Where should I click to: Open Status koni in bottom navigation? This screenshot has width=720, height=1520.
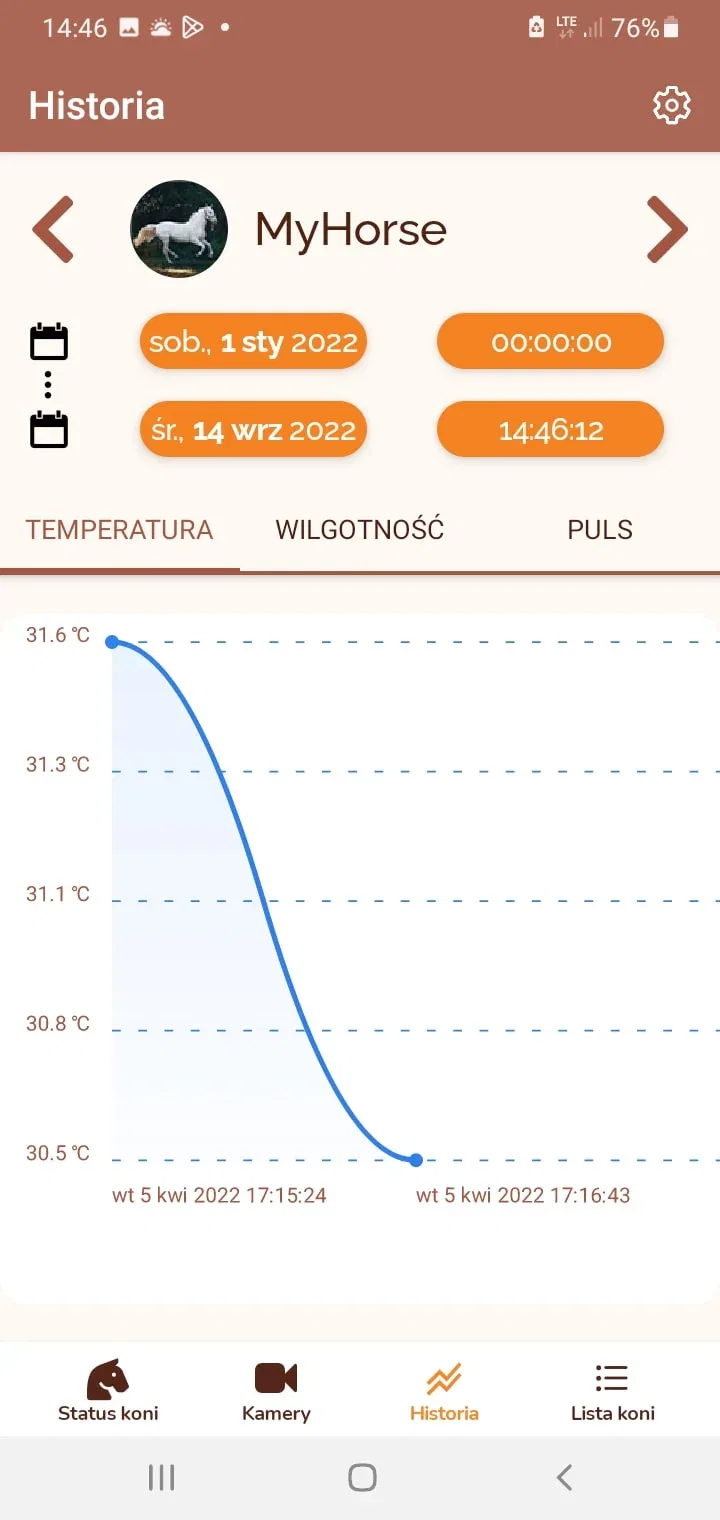tap(108, 1390)
